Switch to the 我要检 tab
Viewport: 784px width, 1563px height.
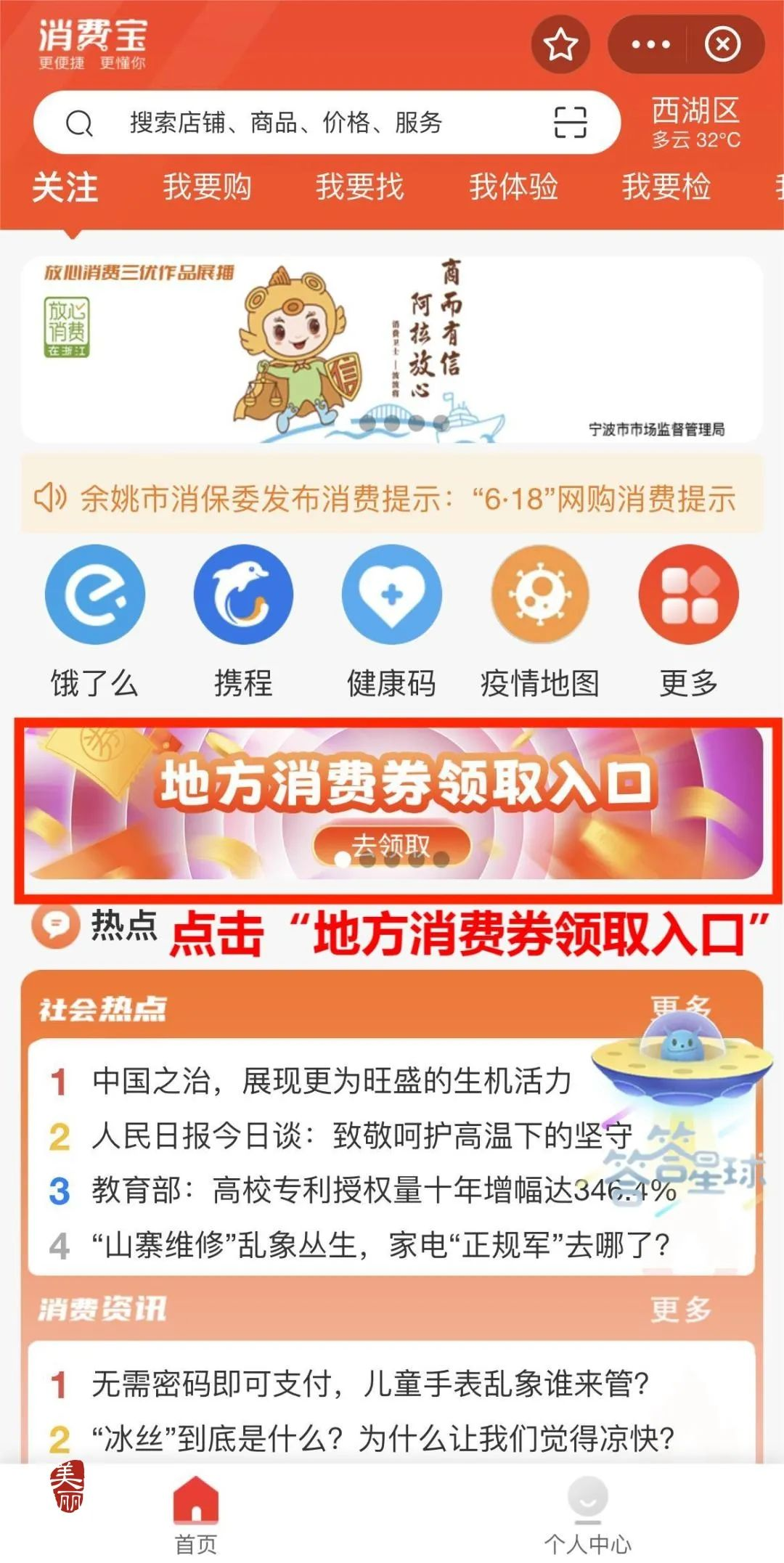pos(666,187)
